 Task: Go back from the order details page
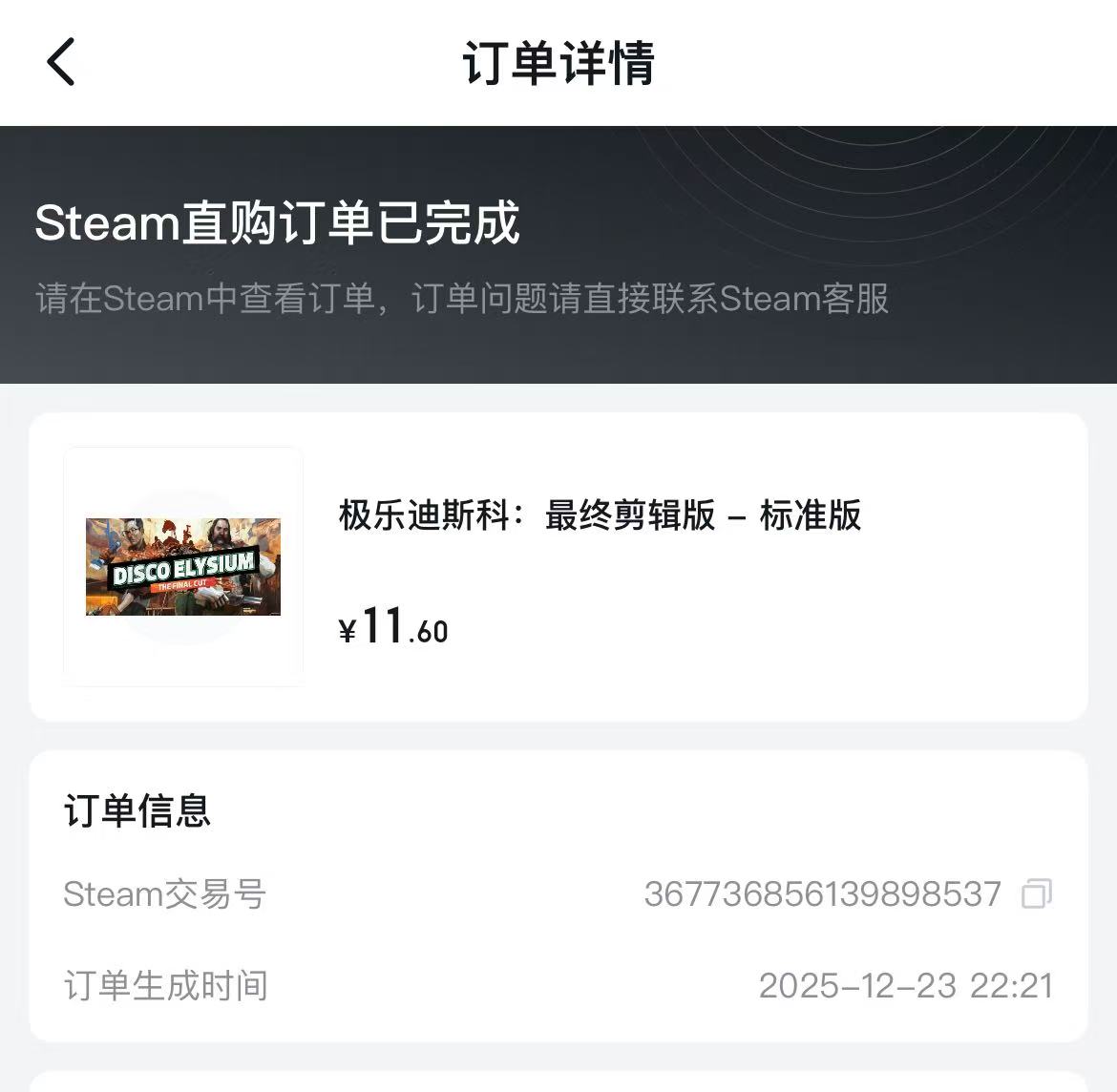pyautogui.click(x=61, y=63)
